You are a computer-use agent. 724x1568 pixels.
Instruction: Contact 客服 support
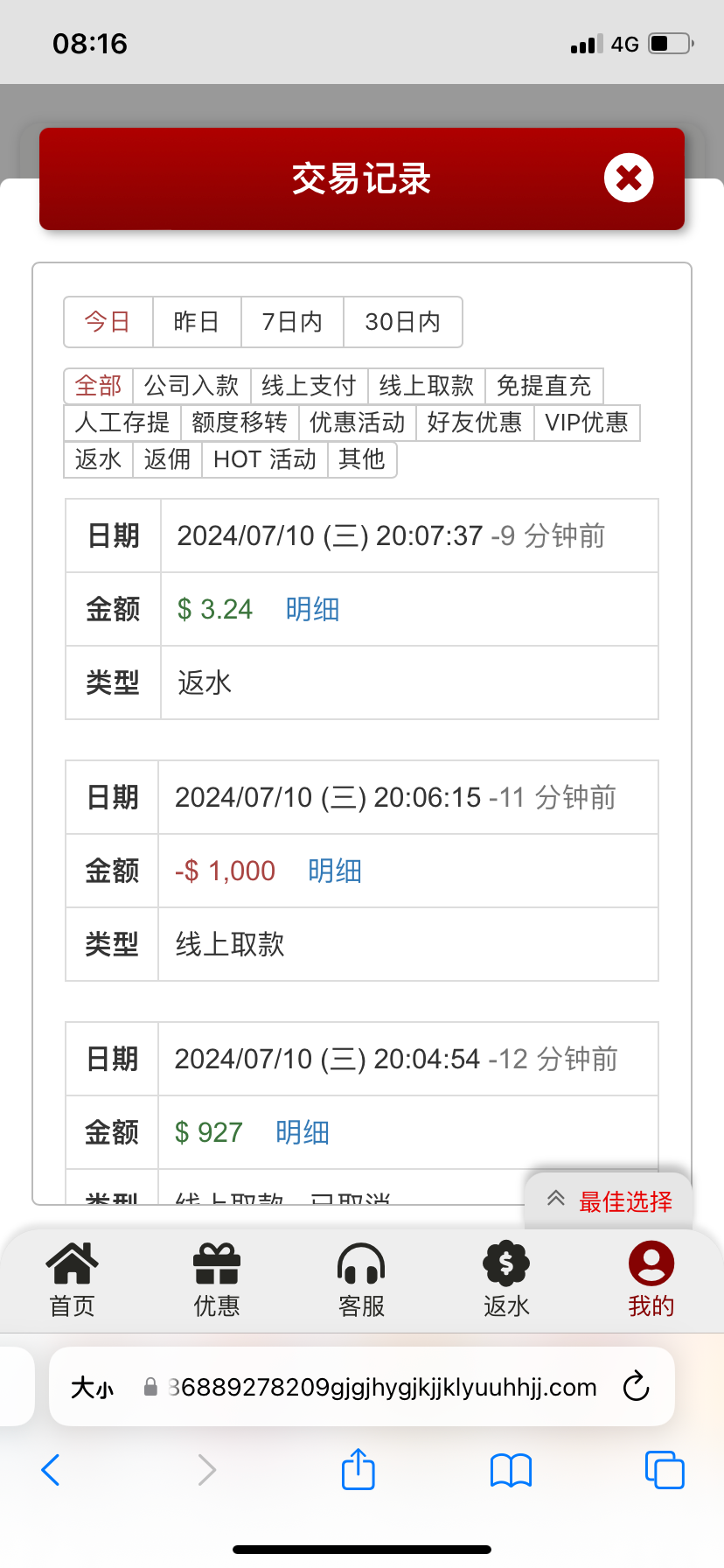click(x=361, y=1279)
